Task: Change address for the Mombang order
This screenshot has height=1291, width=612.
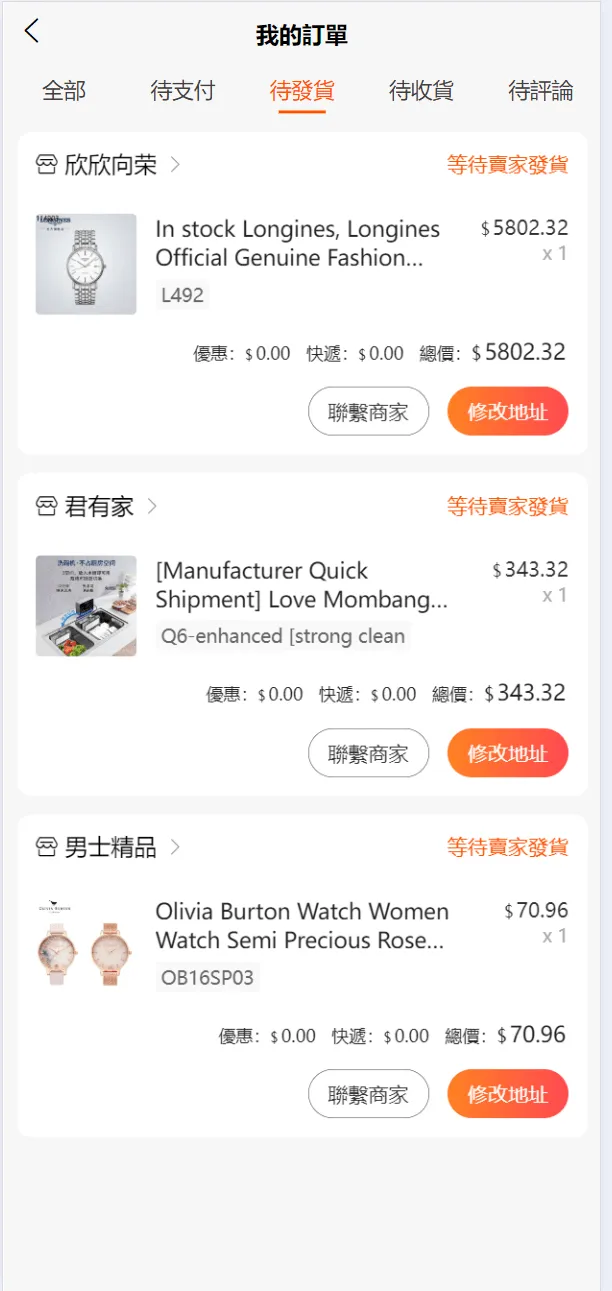Action: pyautogui.click(x=507, y=753)
